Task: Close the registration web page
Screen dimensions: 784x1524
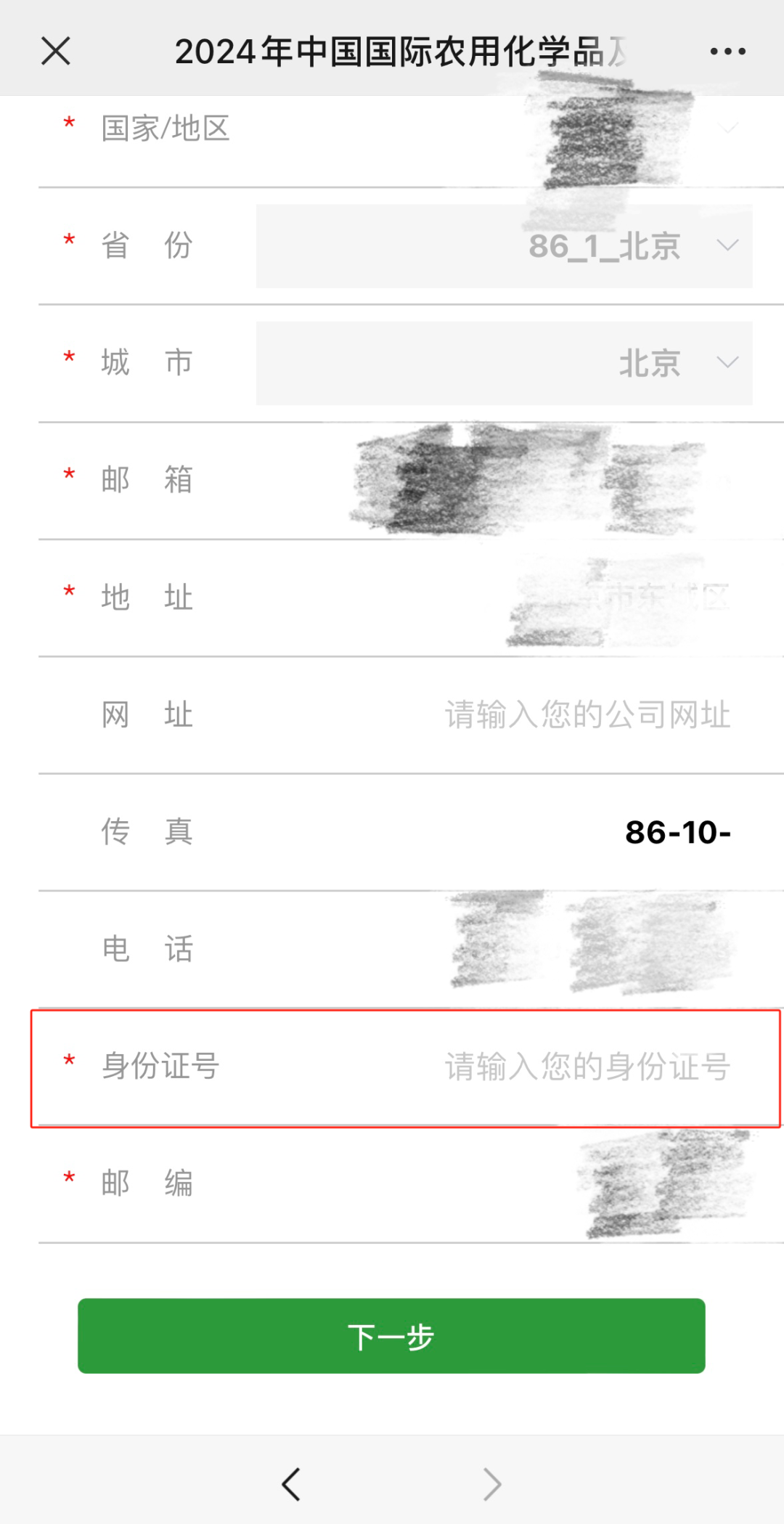Action: coord(56,52)
